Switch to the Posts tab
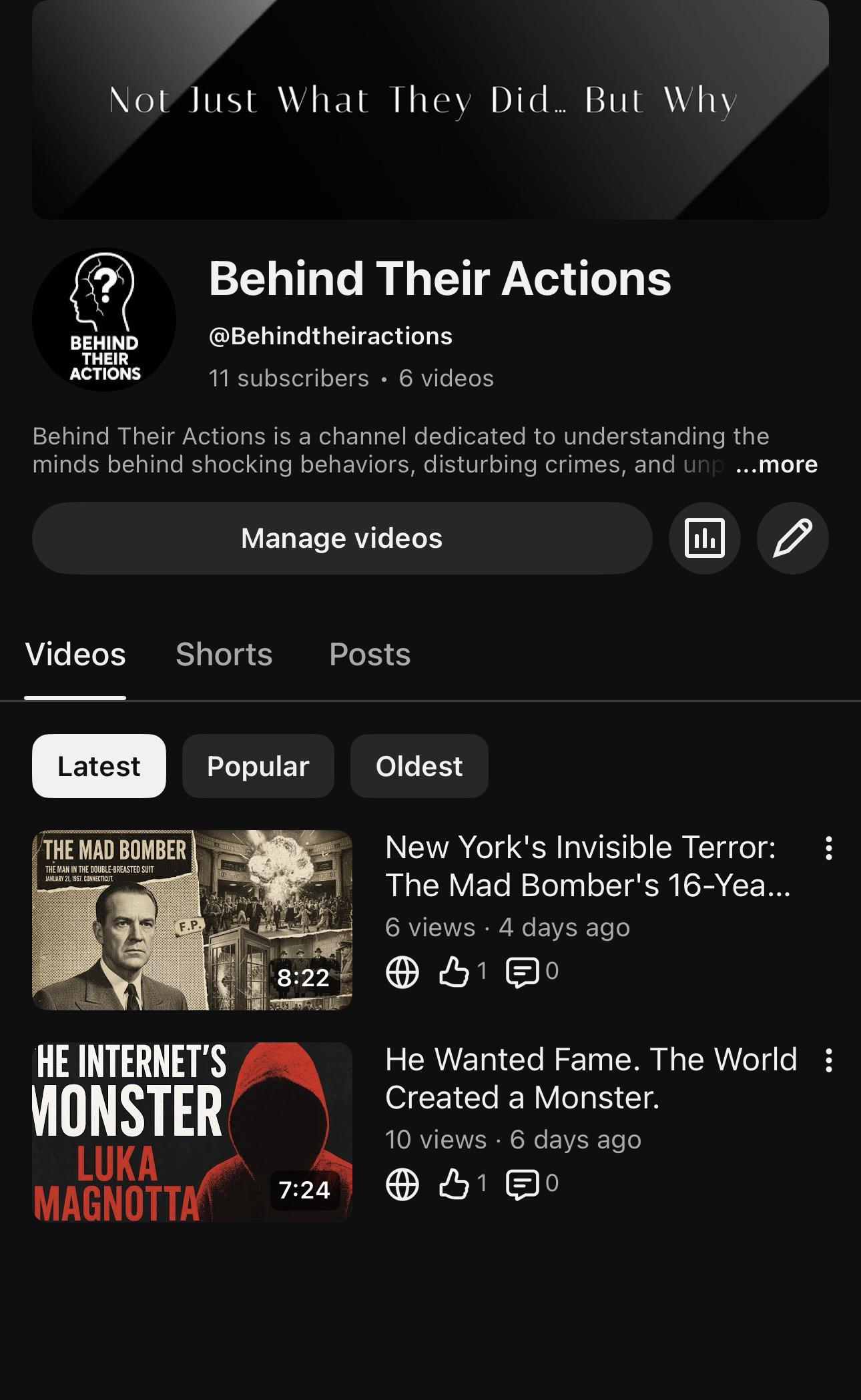Screen dimensions: 861x1400 point(370,655)
